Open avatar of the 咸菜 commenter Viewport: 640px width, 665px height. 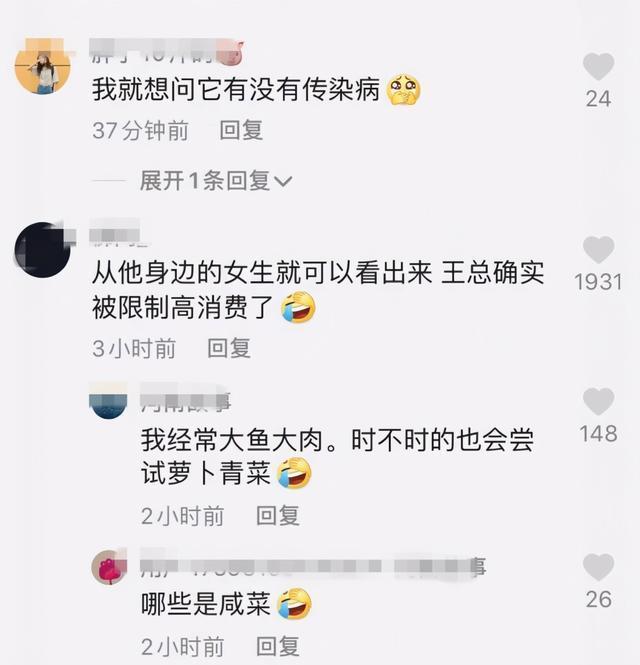tap(109, 567)
